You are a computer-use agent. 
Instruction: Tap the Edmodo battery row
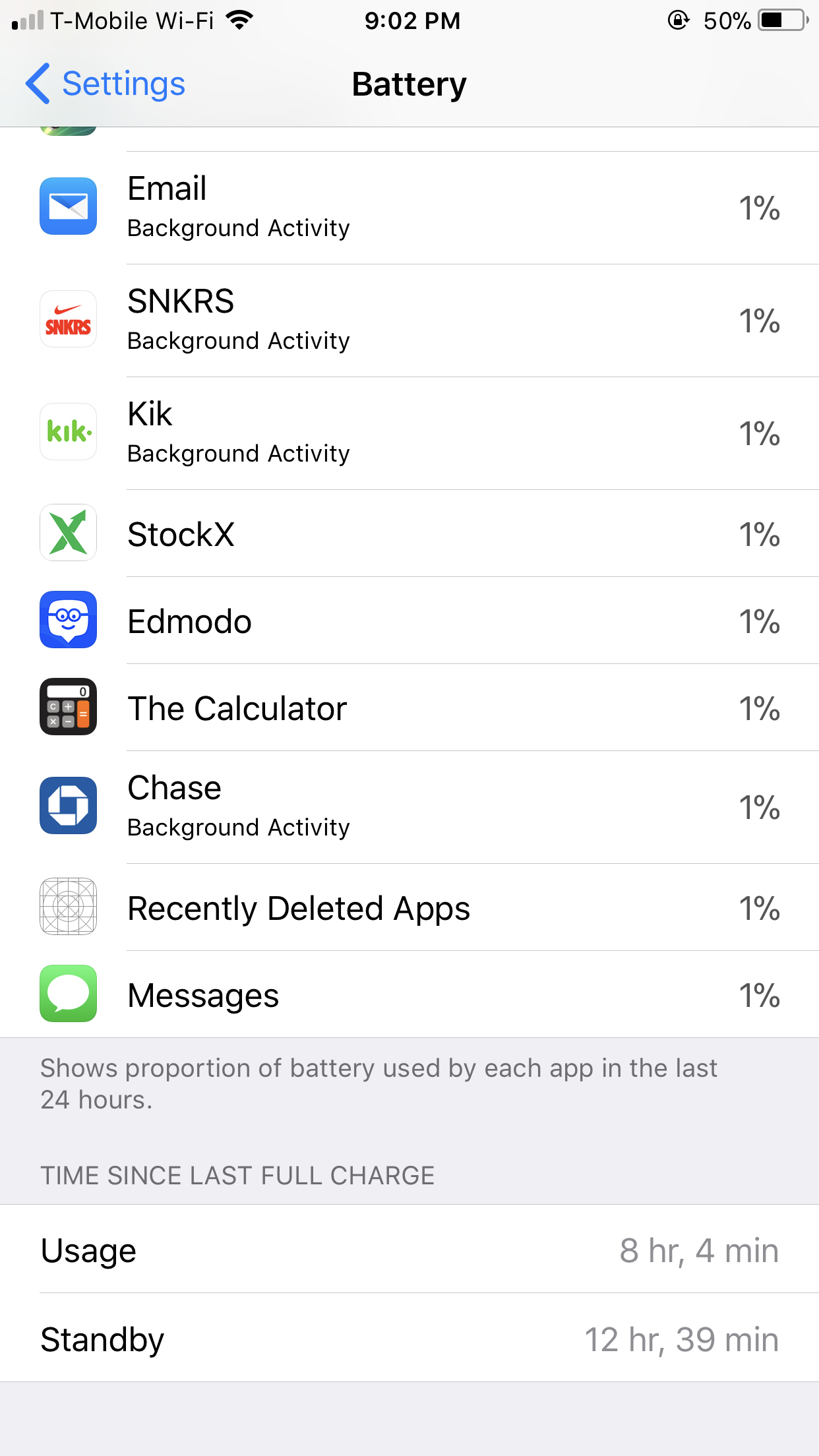(x=409, y=621)
